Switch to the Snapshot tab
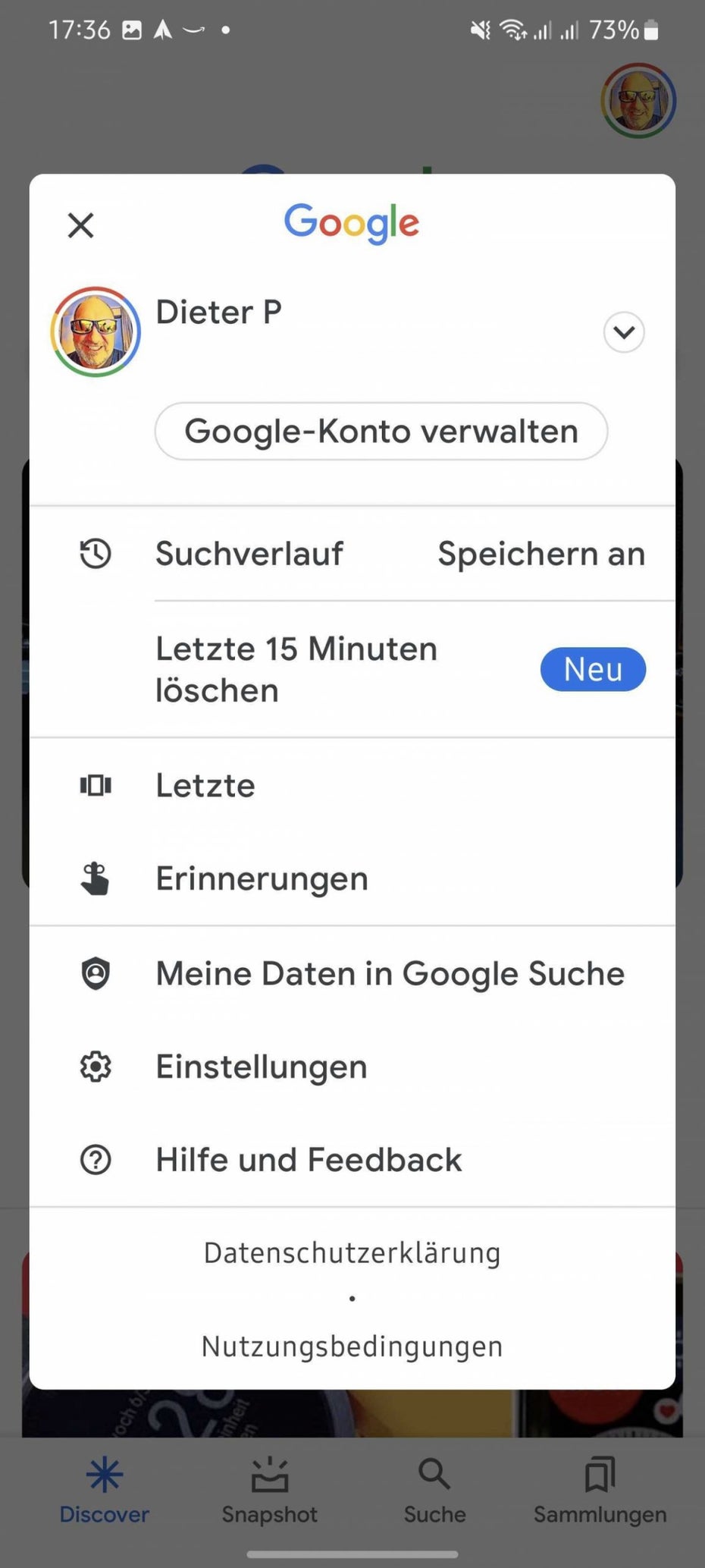Screen dimensions: 705x1568 coord(270,1491)
